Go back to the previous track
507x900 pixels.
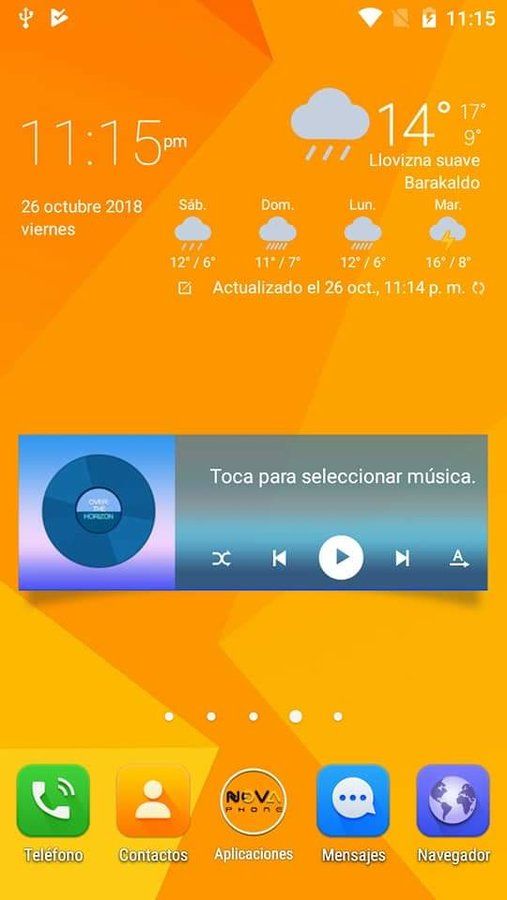tap(279, 558)
